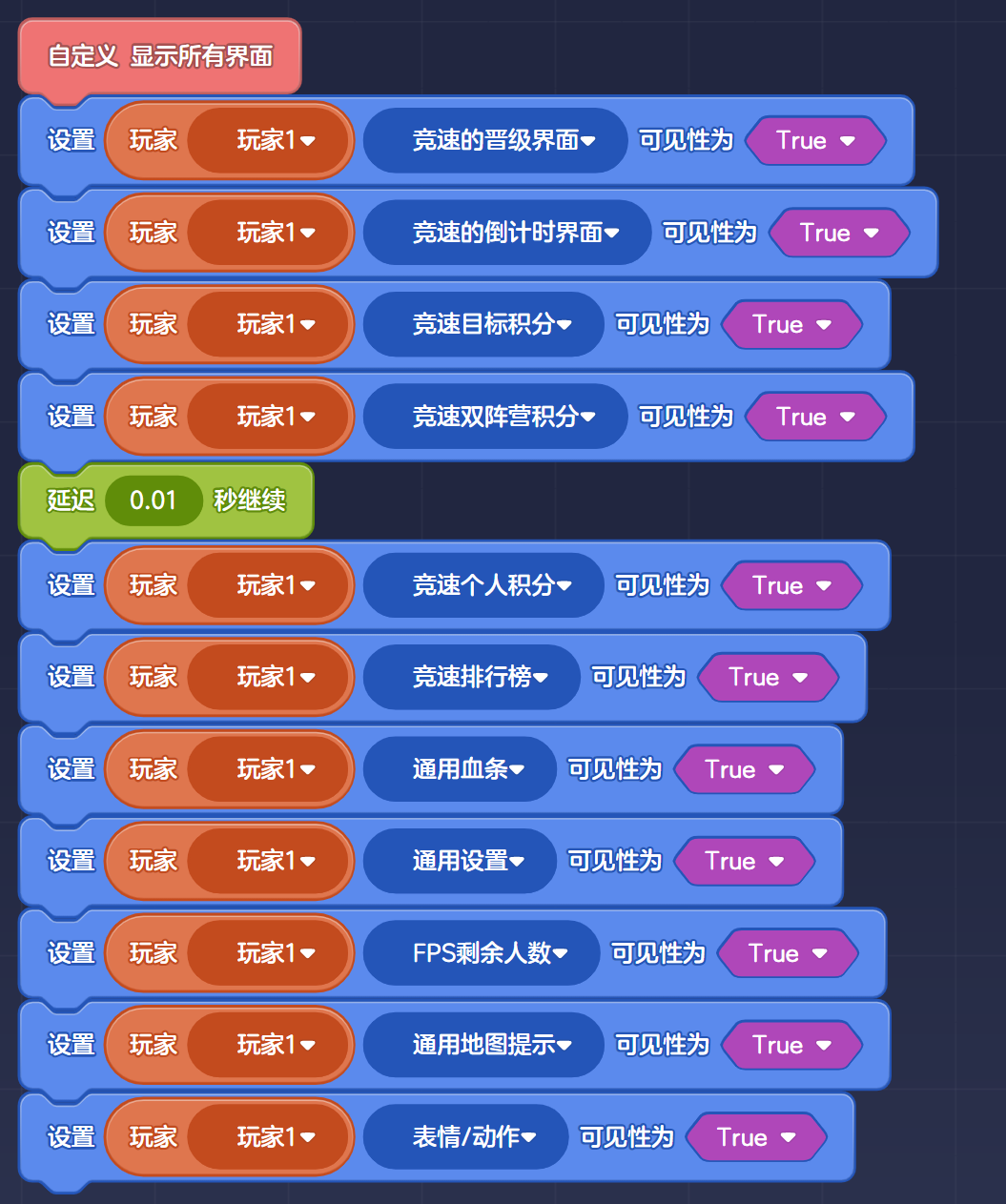The height and width of the screenshot is (1204, 1006).
Task: Open the 竞速排行榜 interface dropdown
Action: [470, 677]
